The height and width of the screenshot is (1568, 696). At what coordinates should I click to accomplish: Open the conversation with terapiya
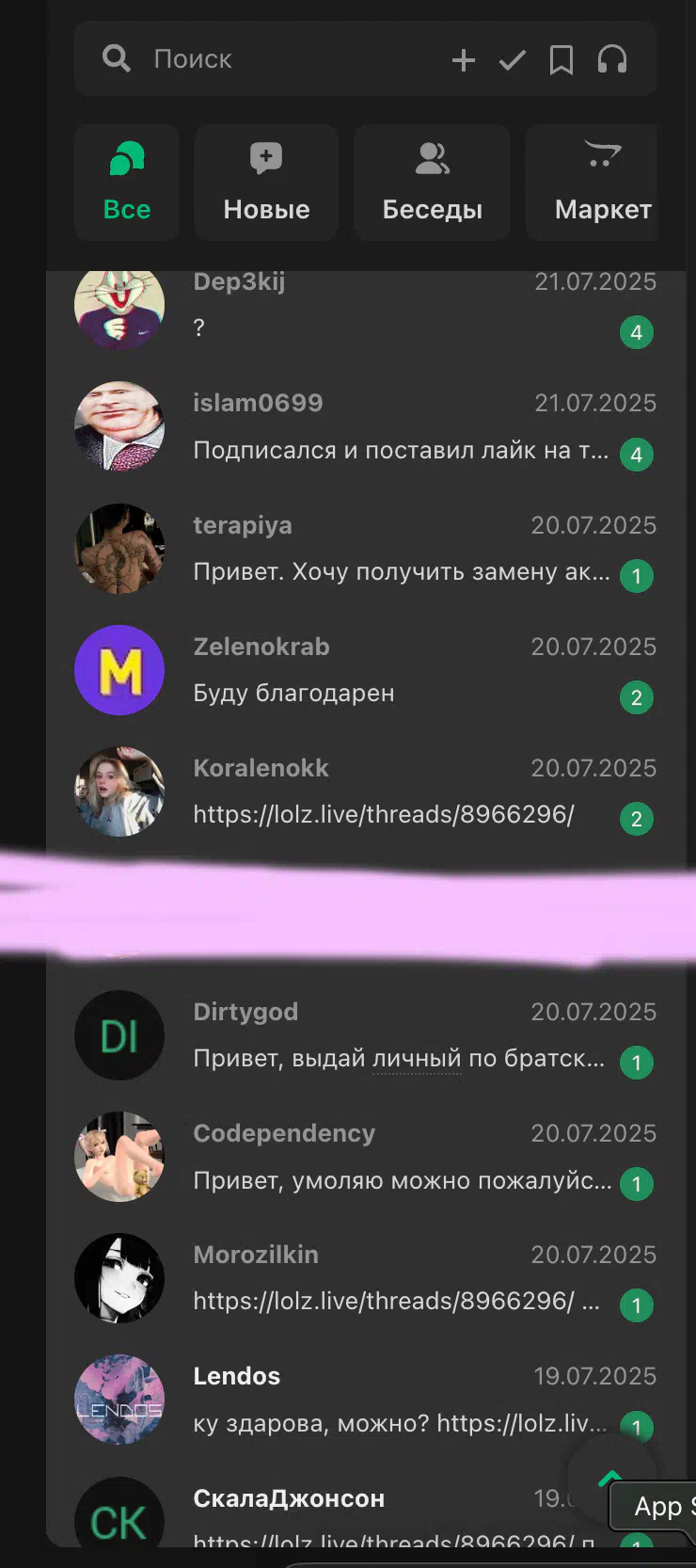click(365, 549)
